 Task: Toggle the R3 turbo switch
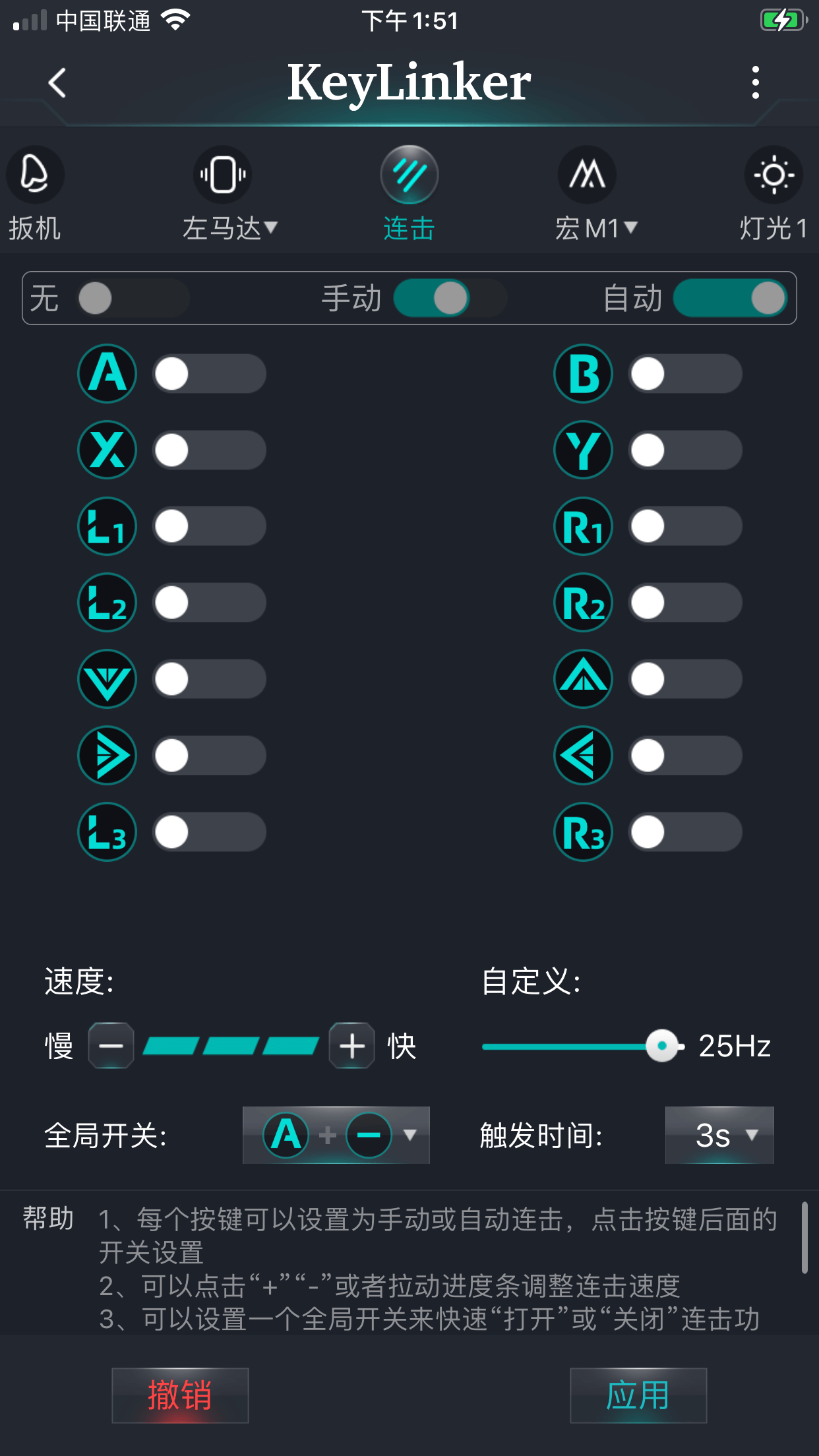tap(685, 832)
